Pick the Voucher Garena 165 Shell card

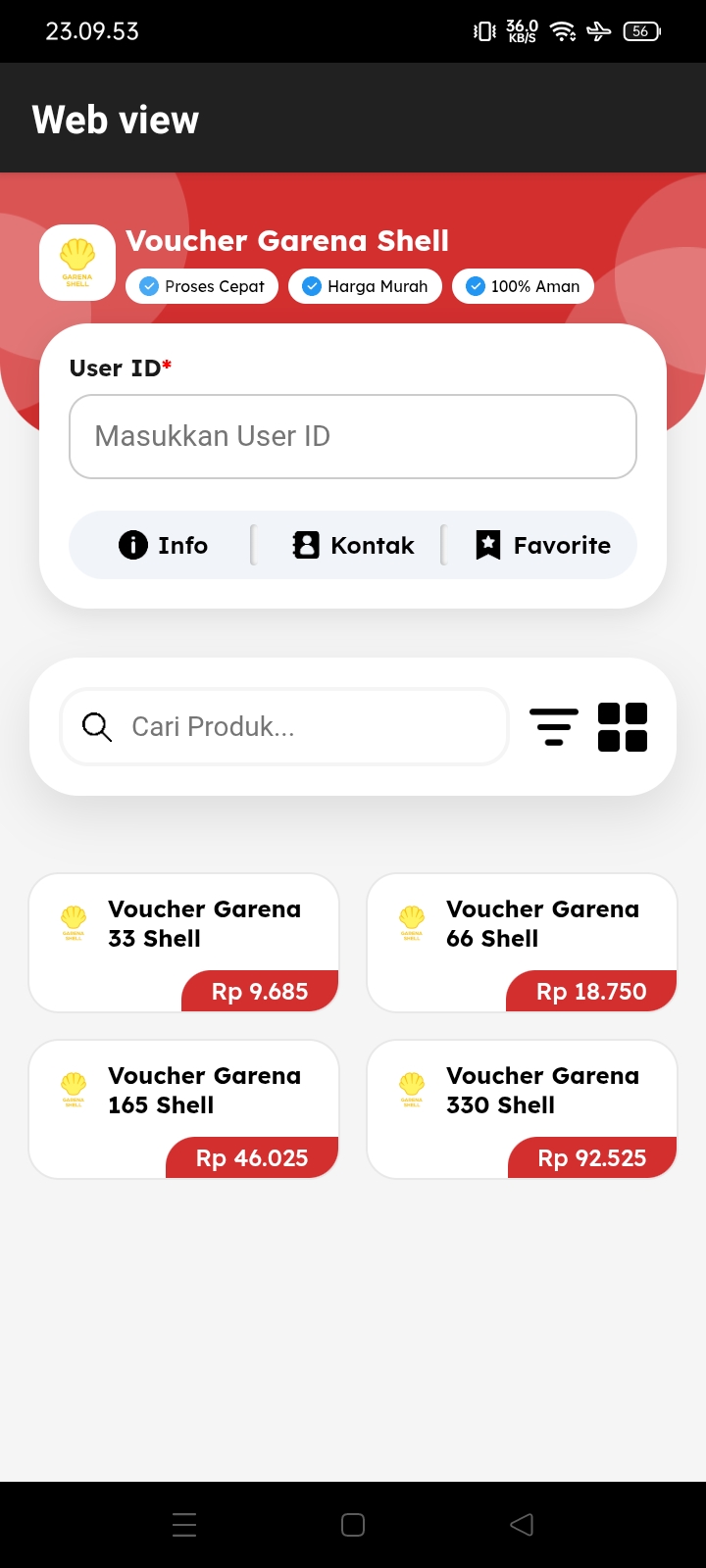click(184, 1109)
